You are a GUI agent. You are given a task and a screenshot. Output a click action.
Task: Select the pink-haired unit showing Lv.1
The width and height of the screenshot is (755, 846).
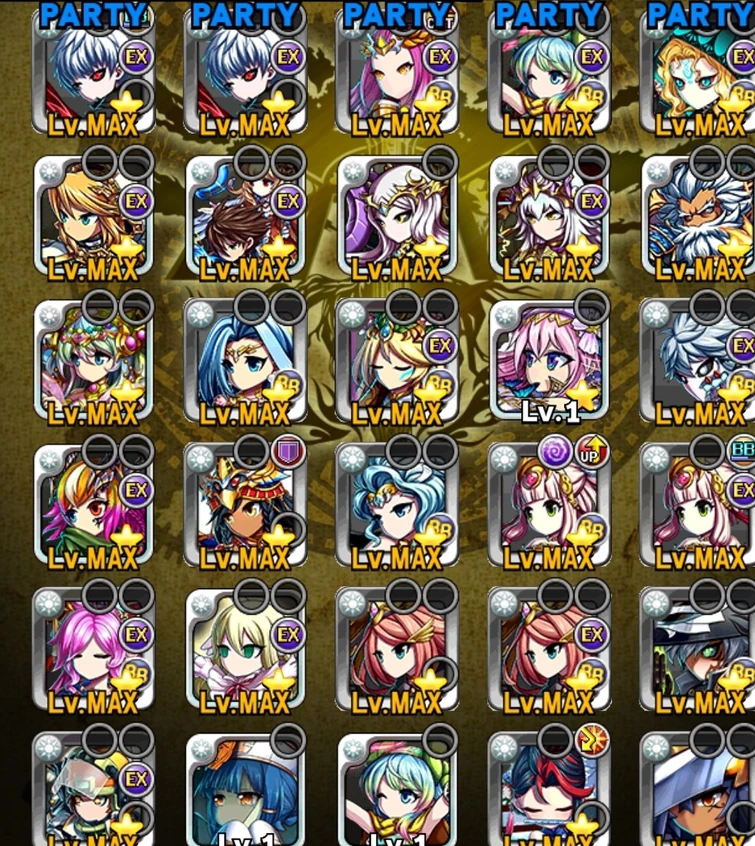coord(550,360)
